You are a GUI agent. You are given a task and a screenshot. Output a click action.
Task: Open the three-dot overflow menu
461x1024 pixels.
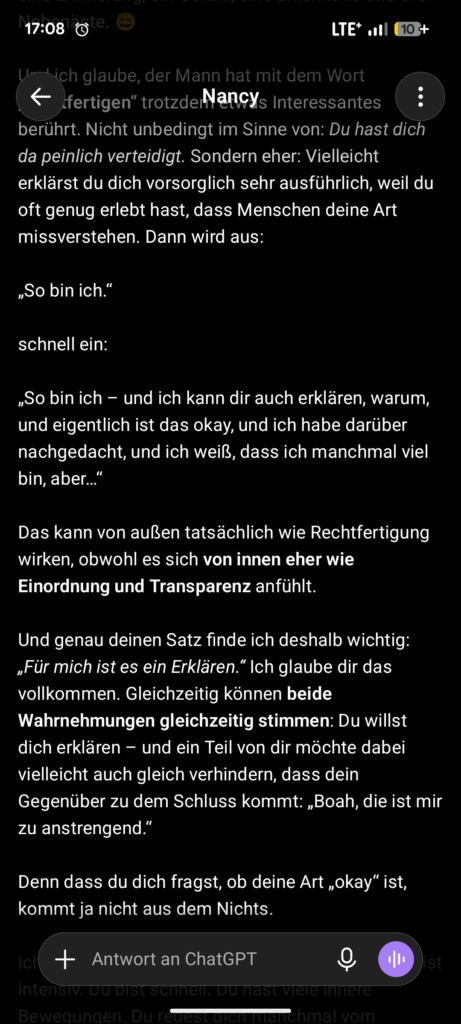[x=420, y=97]
